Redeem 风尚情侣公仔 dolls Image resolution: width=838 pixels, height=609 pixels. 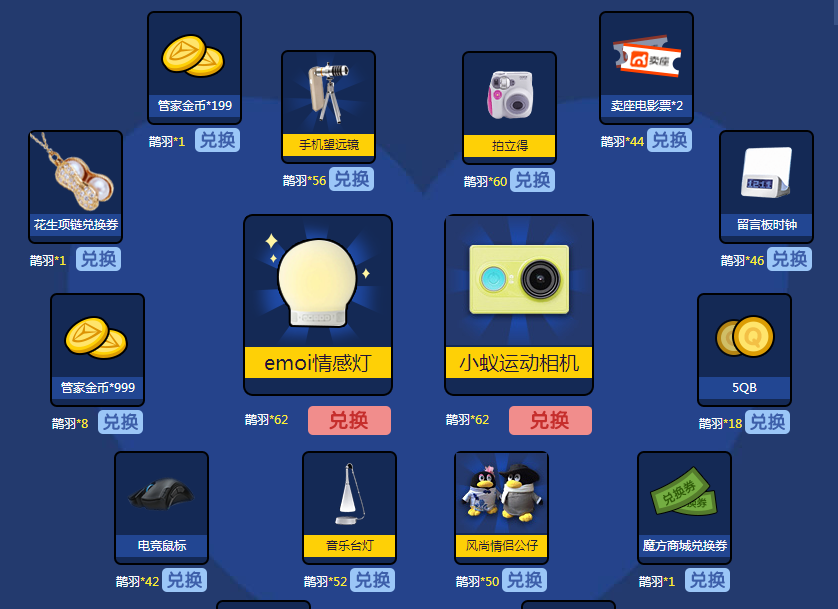pos(524,580)
